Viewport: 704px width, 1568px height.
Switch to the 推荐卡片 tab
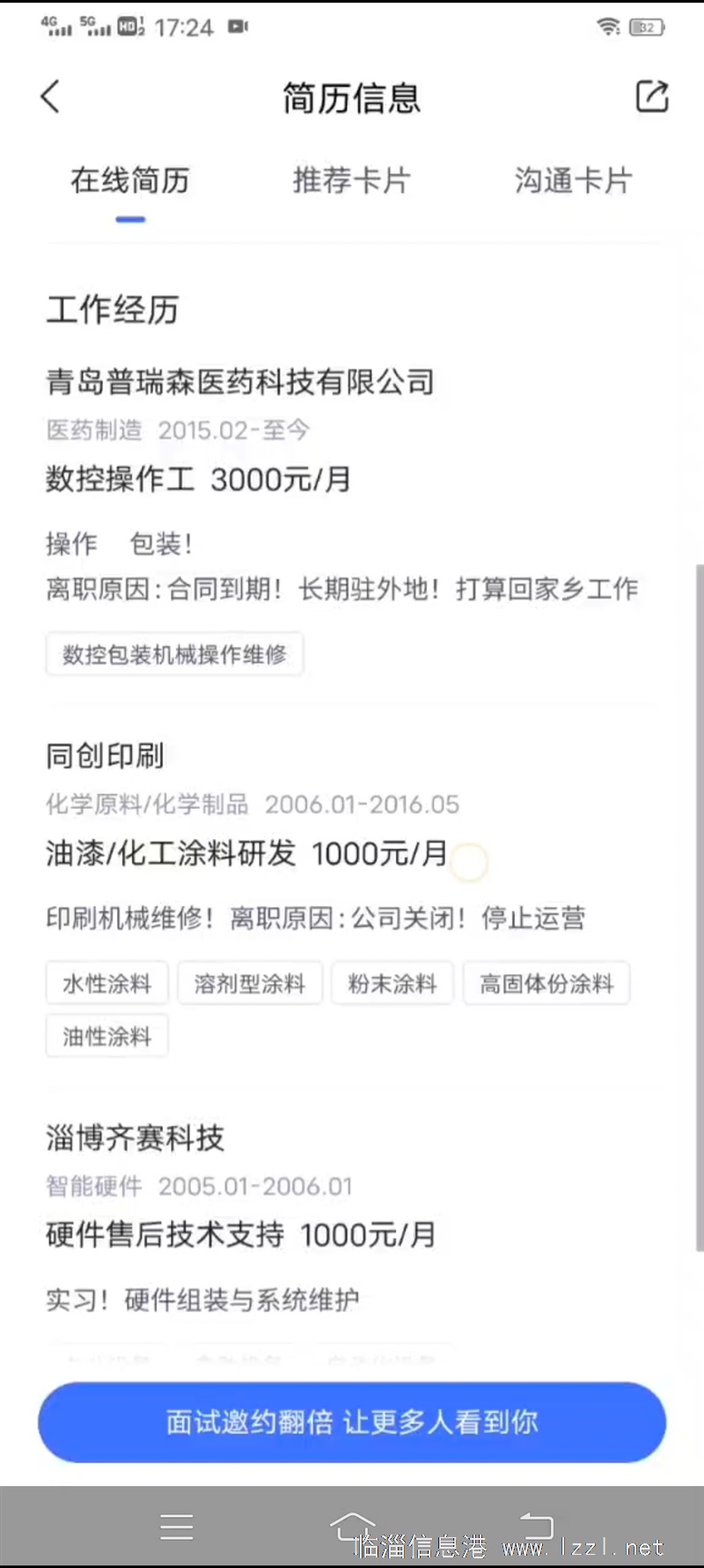point(352,180)
